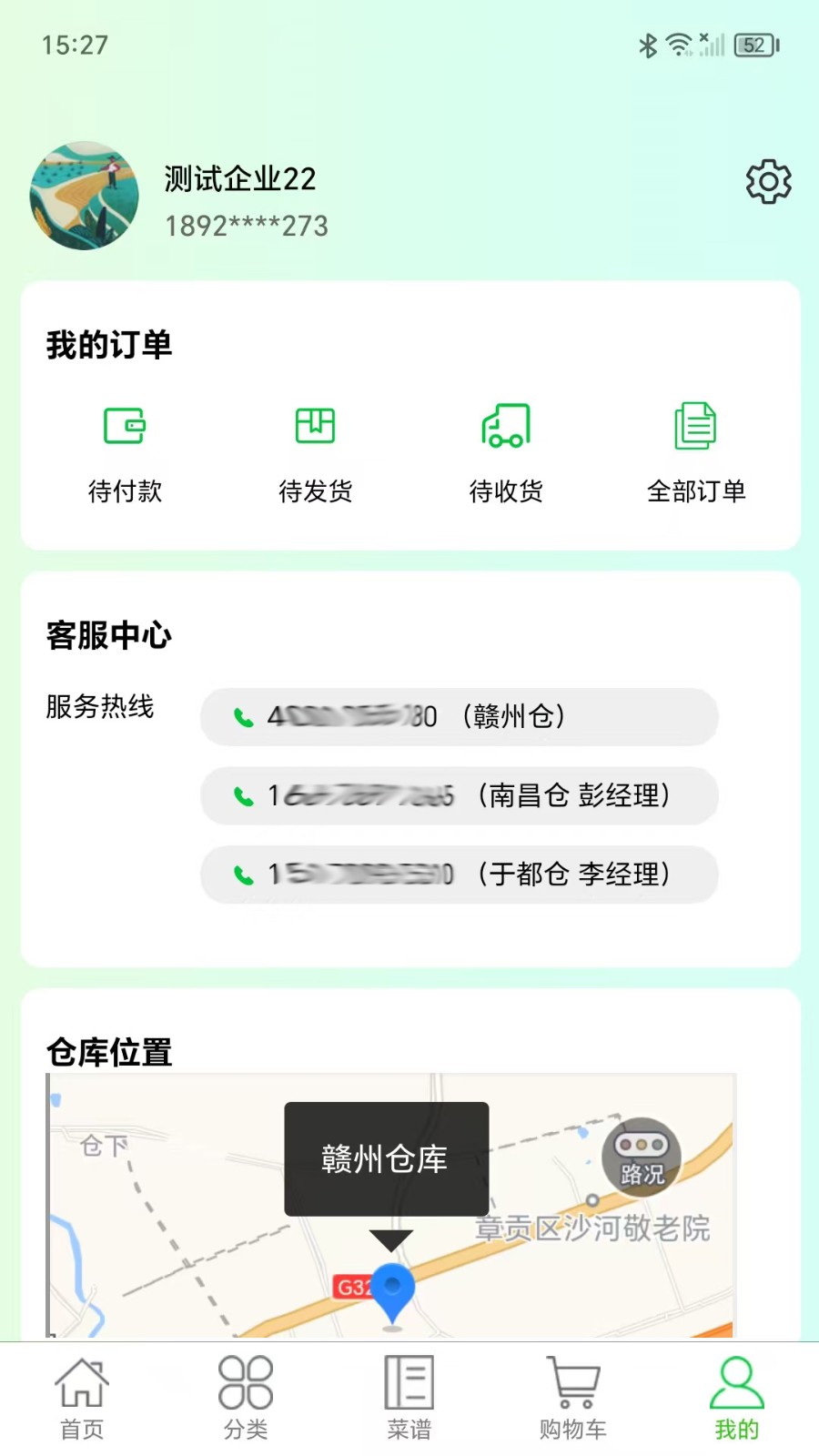Viewport: 819px width, 1456px height.
Task: Open the 待收货 awaiting delivery orders
Action: 506,452
